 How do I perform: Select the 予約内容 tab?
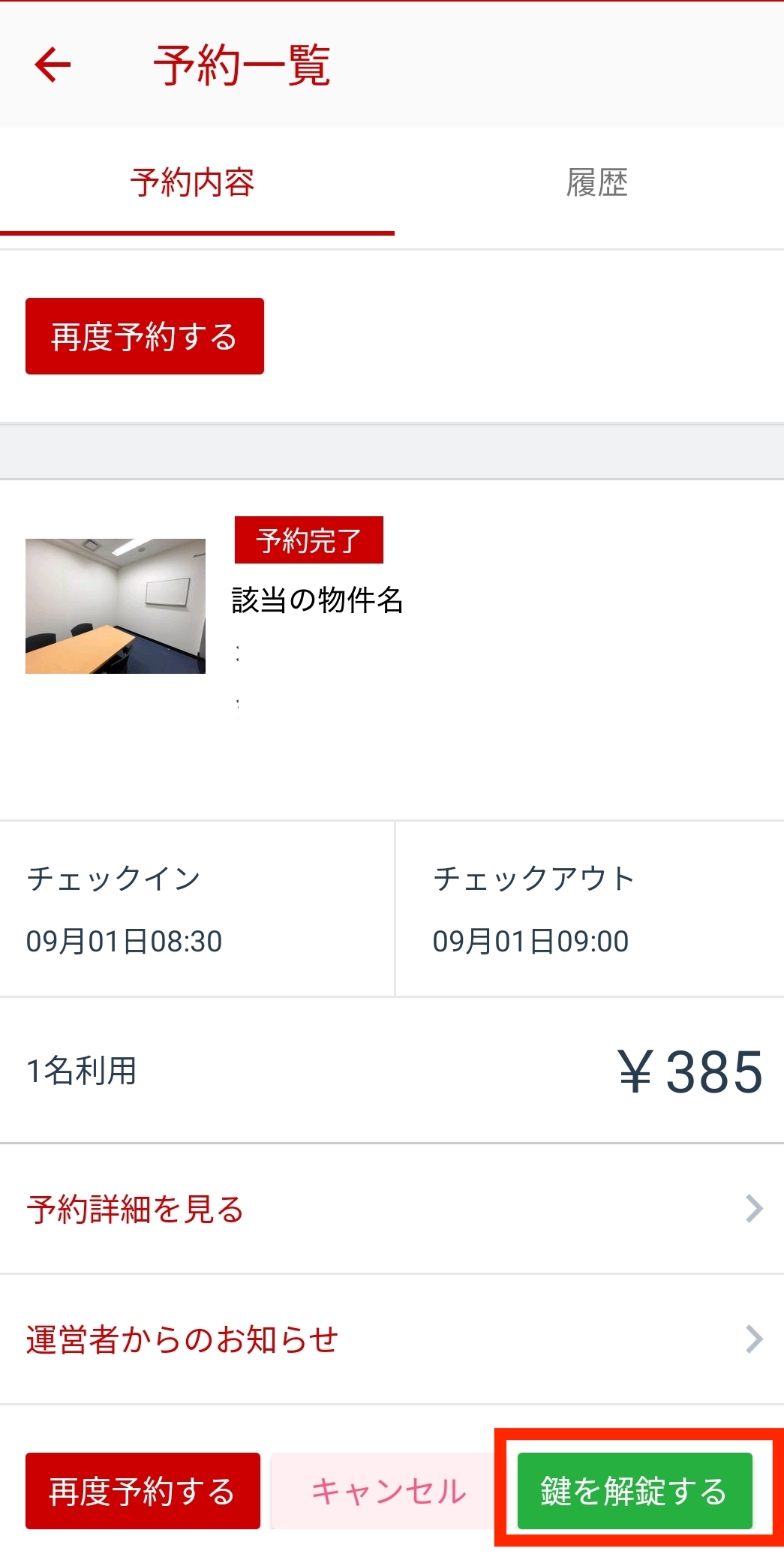pyautogui.click(x=193, y=183)
